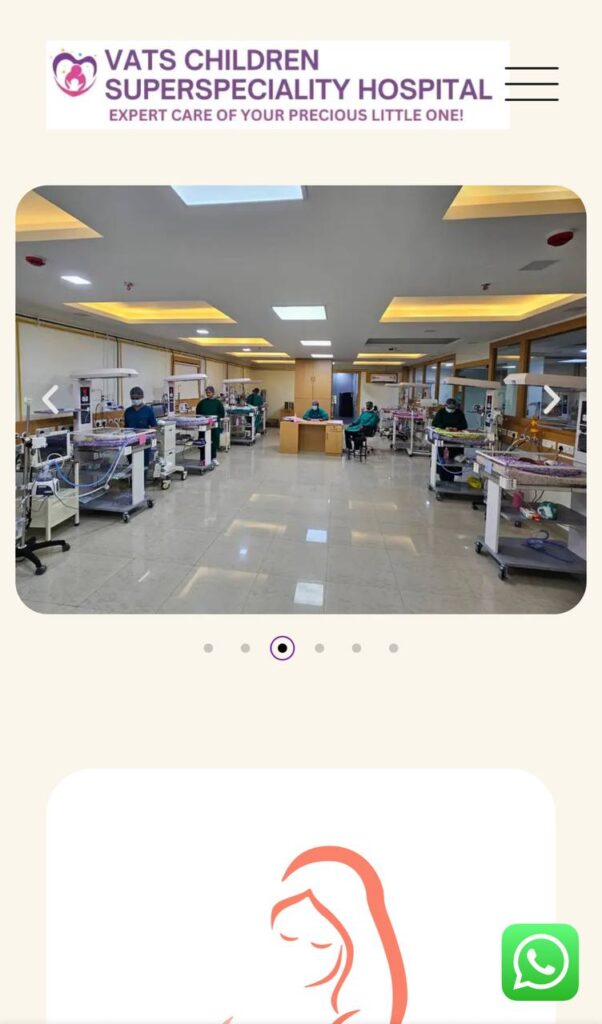The width and height of the screenshot is (602, 1024).
Task: Advance to the next carousel photo
Action: coord(551,400)
